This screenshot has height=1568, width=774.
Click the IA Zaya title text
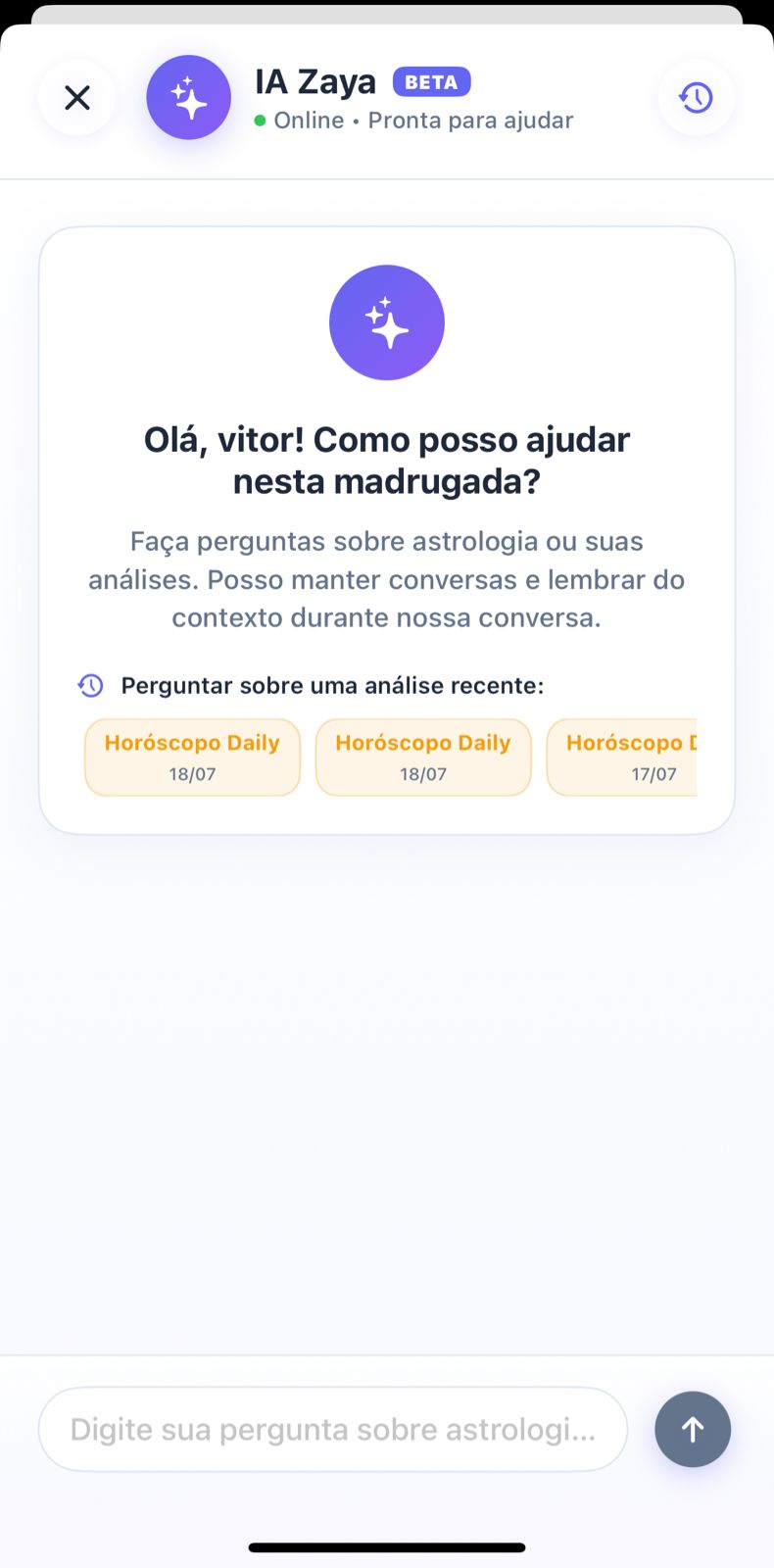[315, 81]
